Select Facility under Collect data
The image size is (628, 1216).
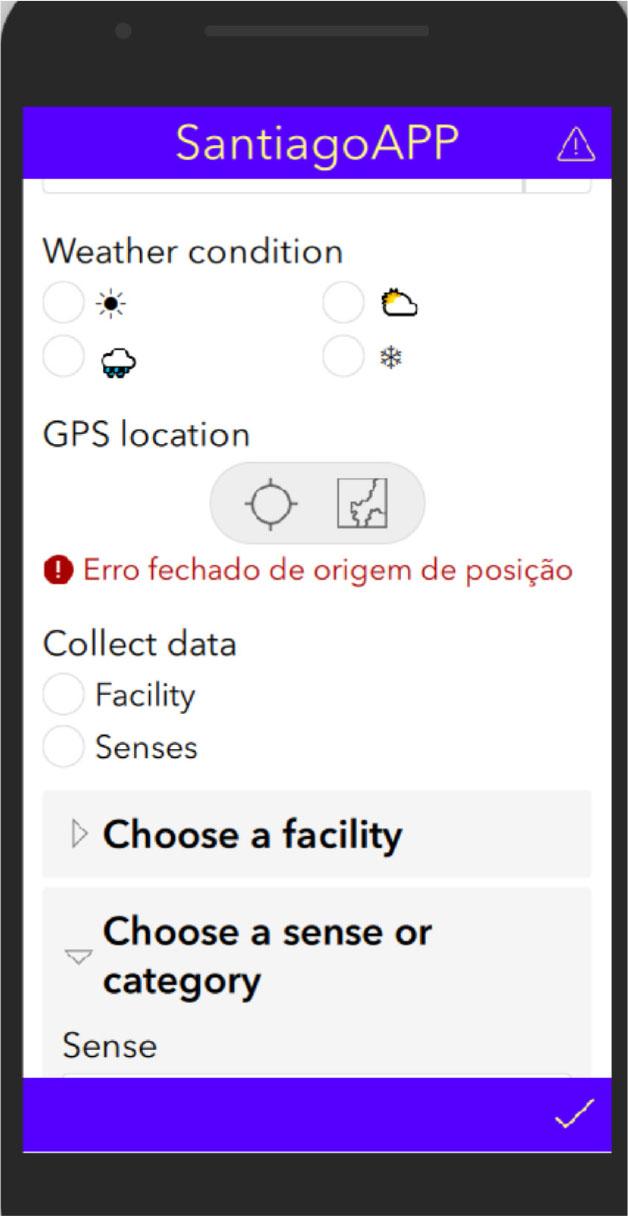pos(63,695)
